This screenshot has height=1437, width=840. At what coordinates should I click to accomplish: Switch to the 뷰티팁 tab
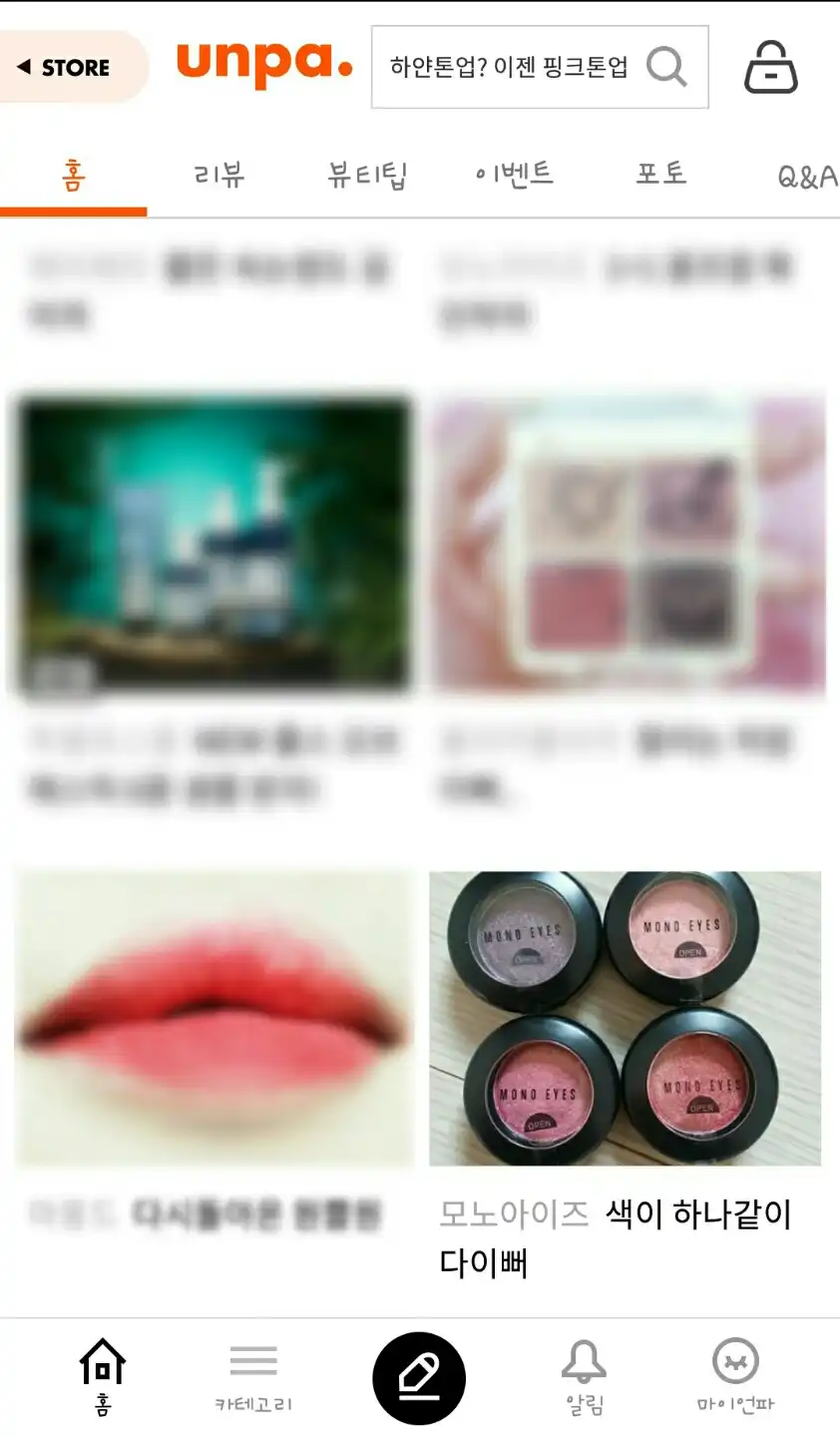point(367,176)
